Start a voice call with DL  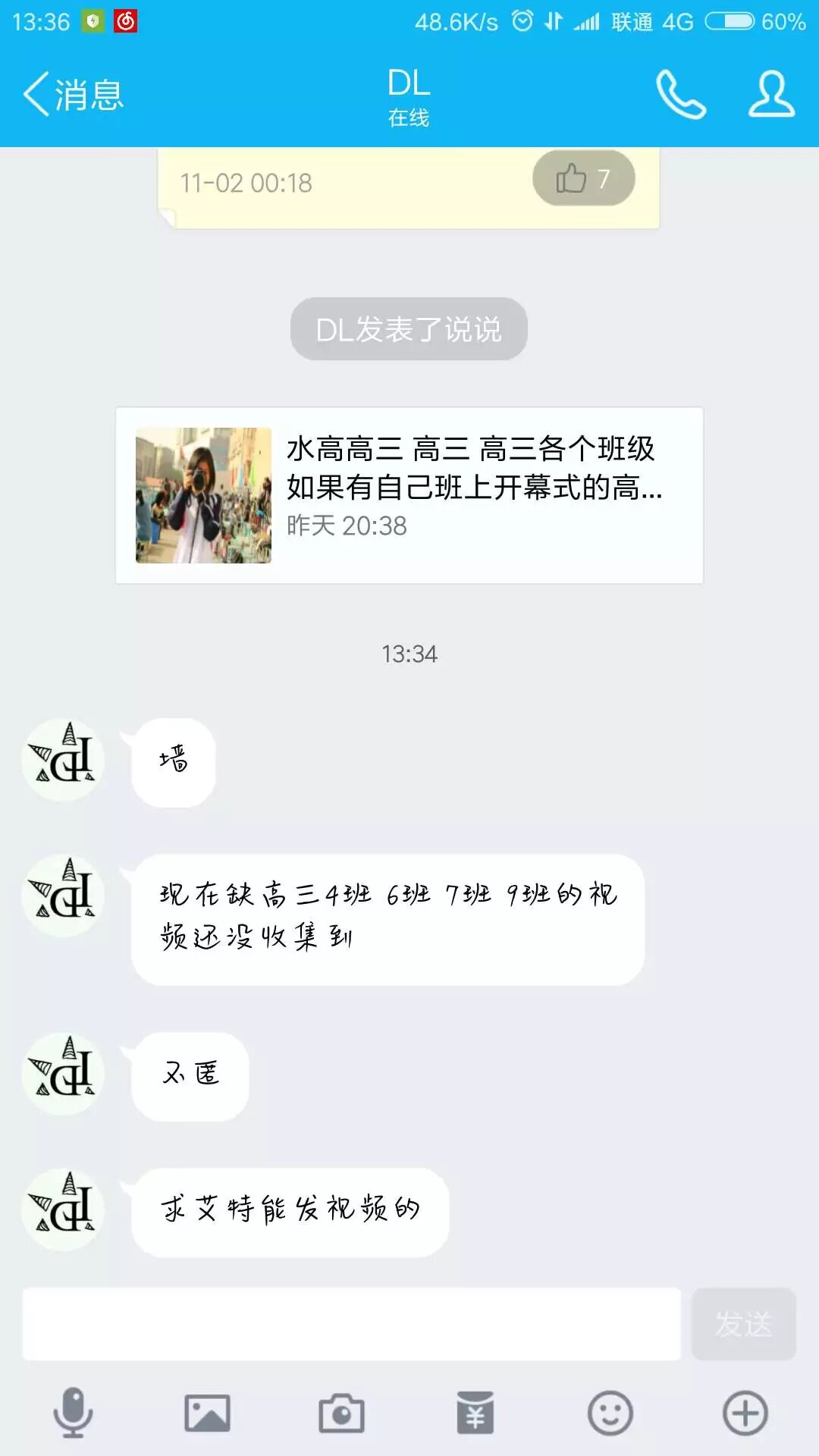[x=680, y=95]
